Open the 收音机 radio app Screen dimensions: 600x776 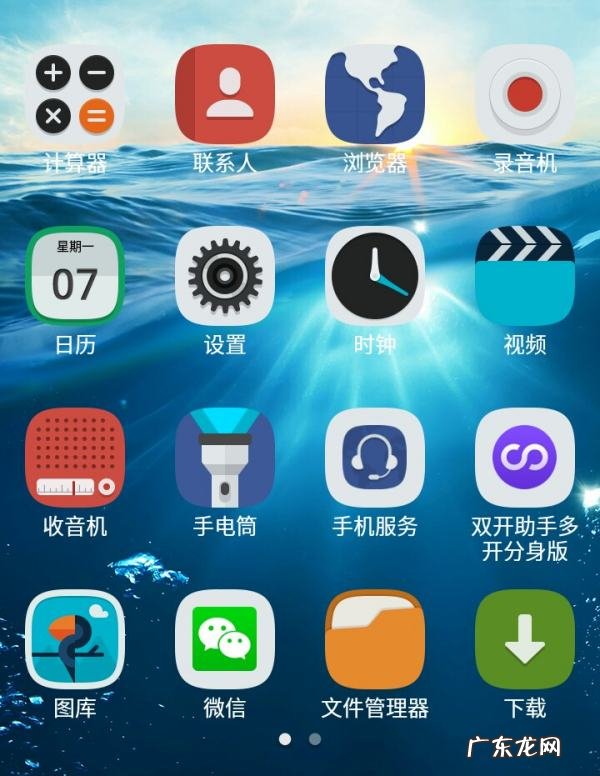[x=75, y=458]
